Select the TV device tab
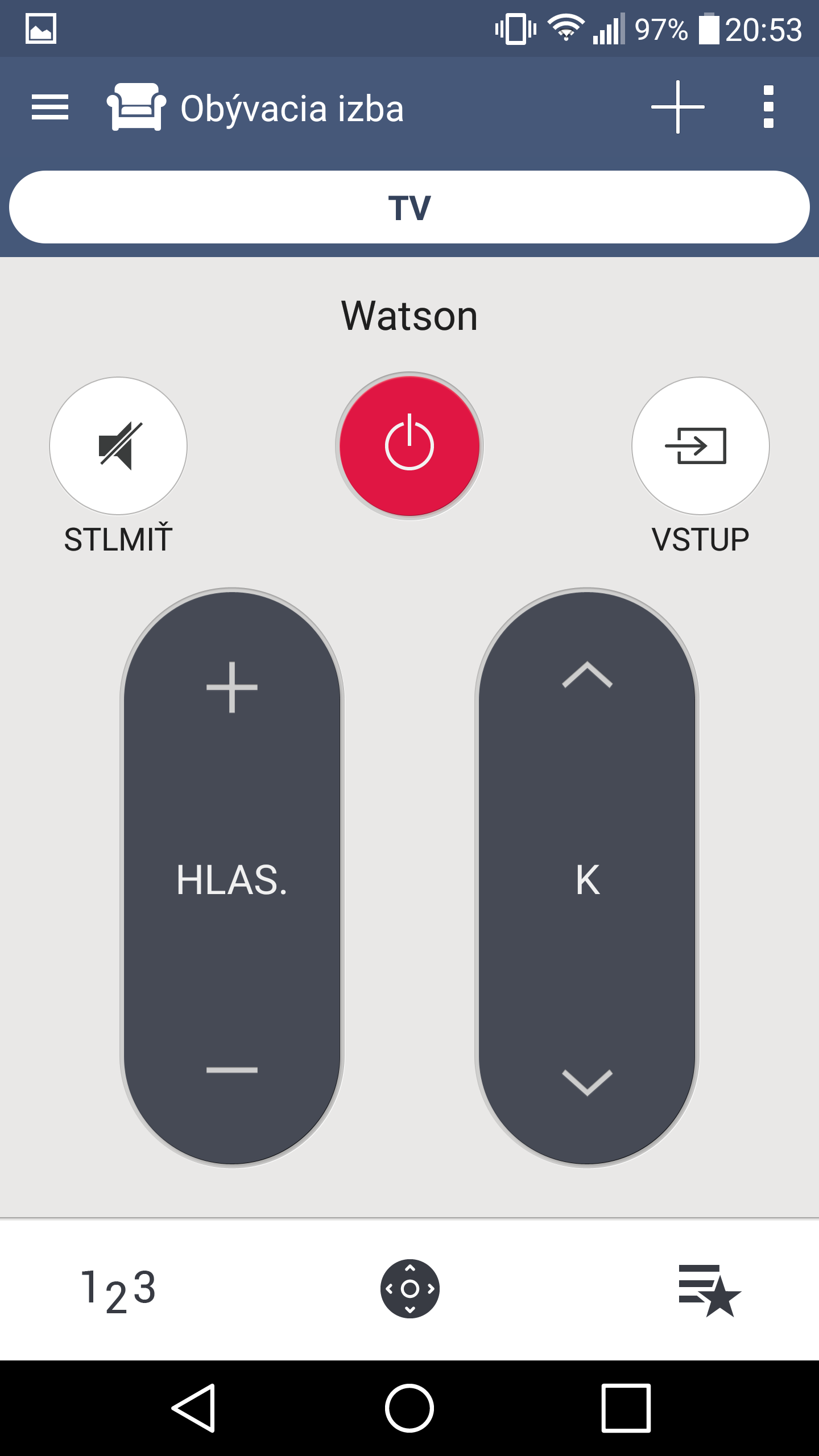Viewport: 819px width, 1456px height. click(409, 208)
